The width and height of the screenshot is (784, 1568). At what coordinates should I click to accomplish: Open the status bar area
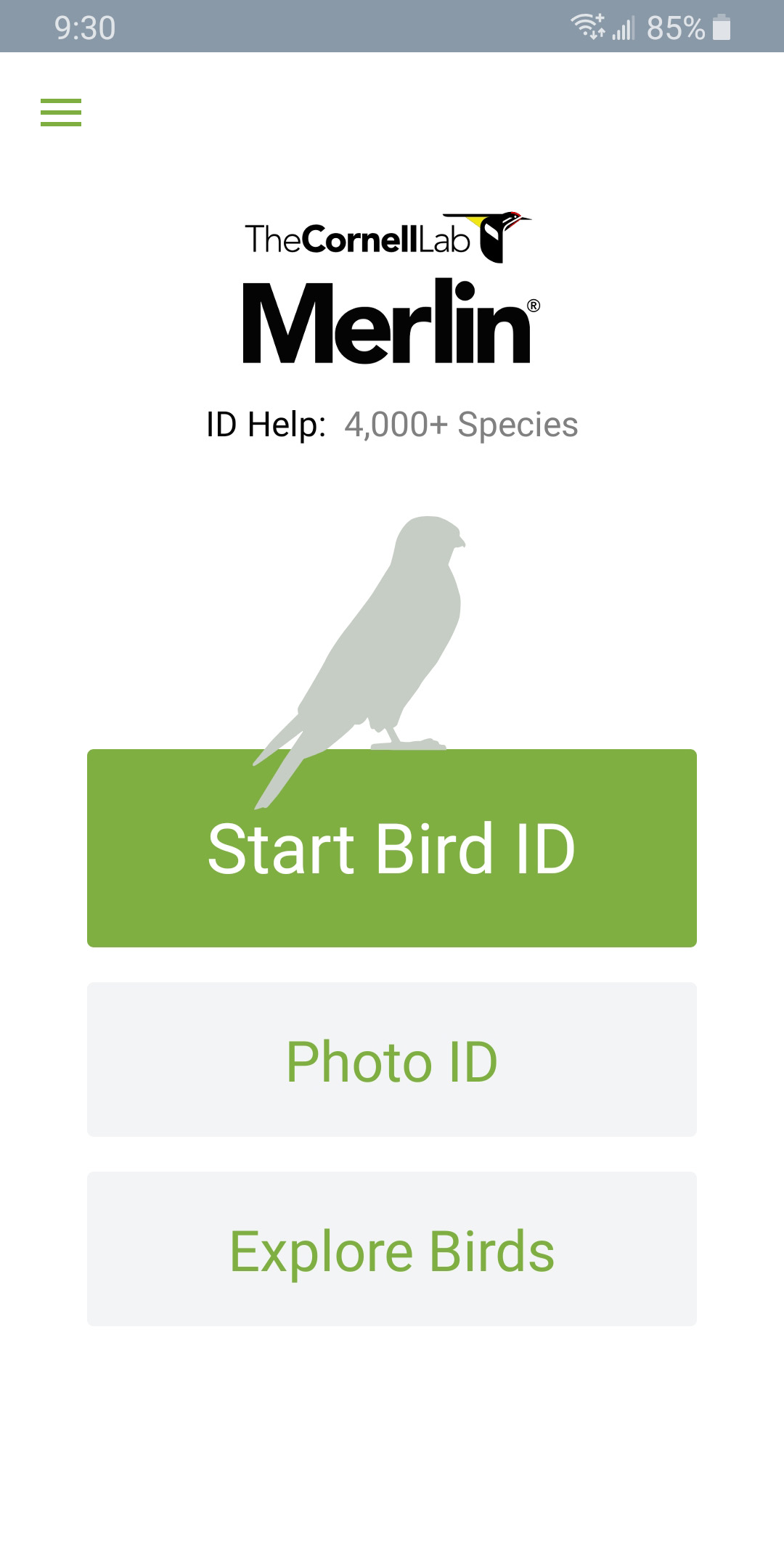click(x=392, y=28)
